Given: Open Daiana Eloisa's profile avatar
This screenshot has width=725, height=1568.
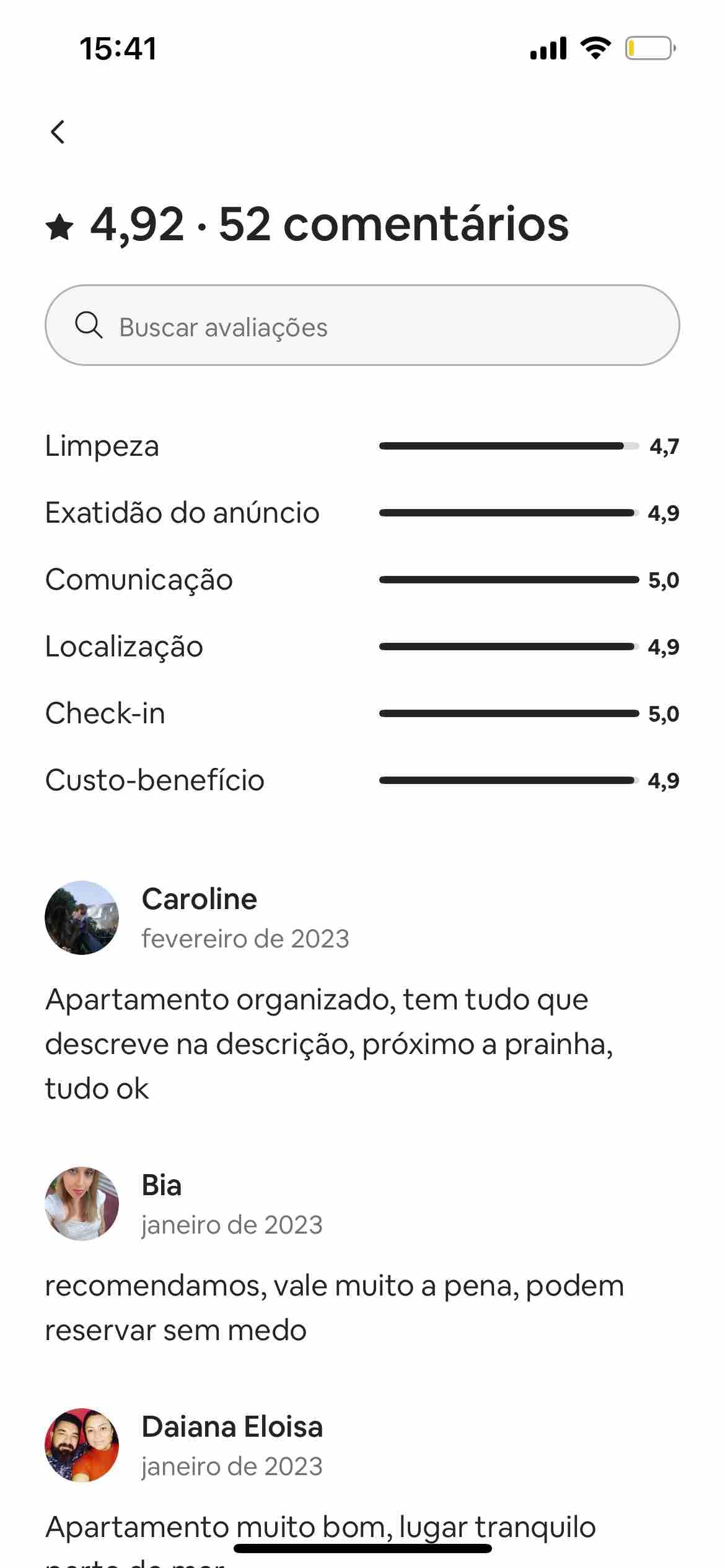Looking at the screenshot, I should (82, 1445).
